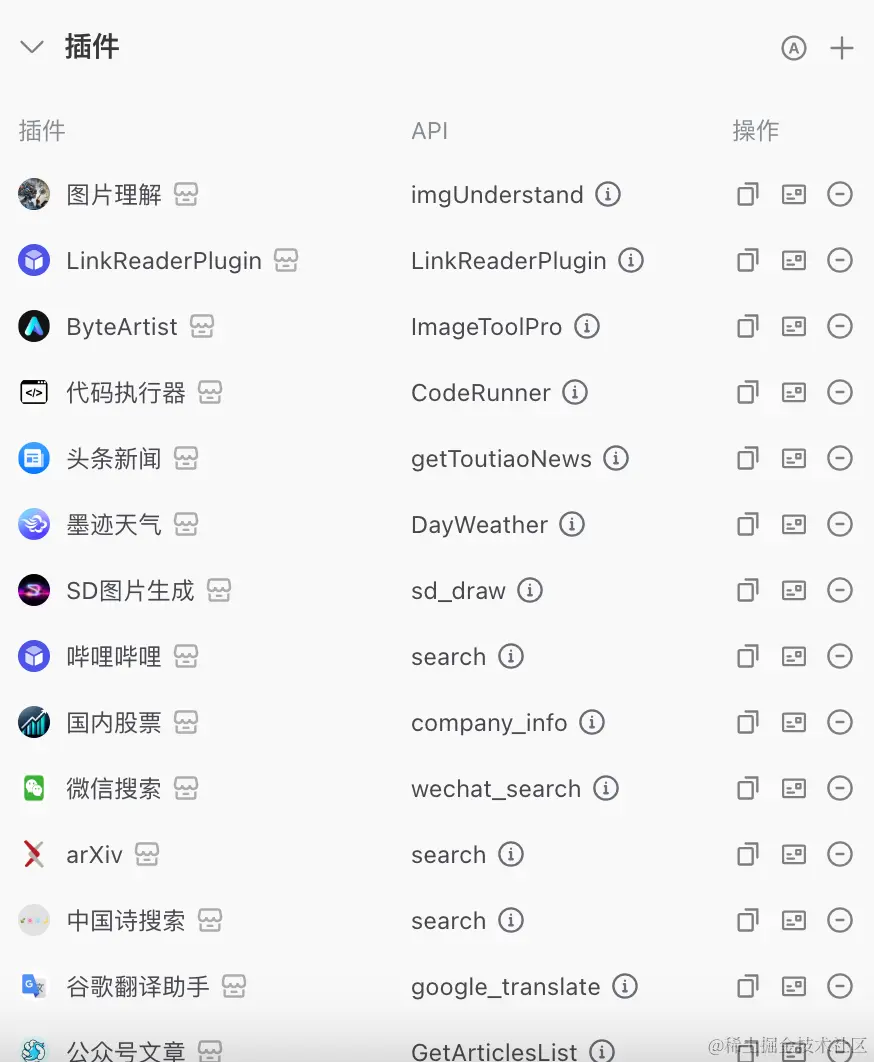Edit parameters for wechat_search
The image size is (874, 1062).
(794, 788)
